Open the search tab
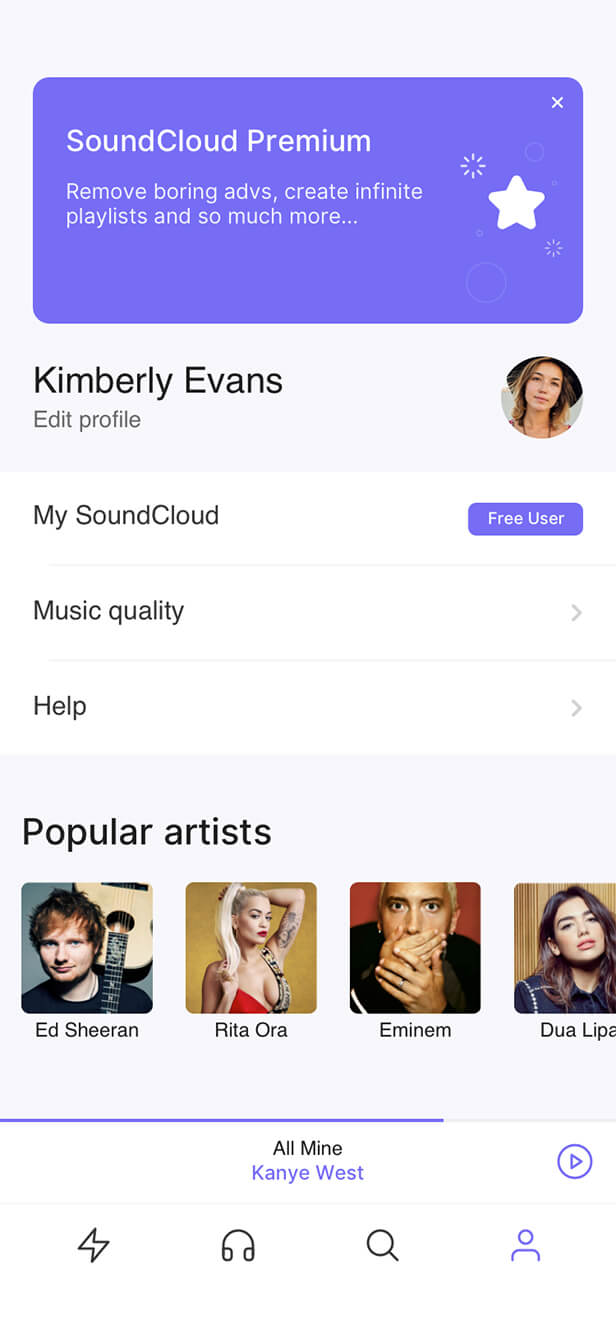616x1334 pixels. (382, 1245)
